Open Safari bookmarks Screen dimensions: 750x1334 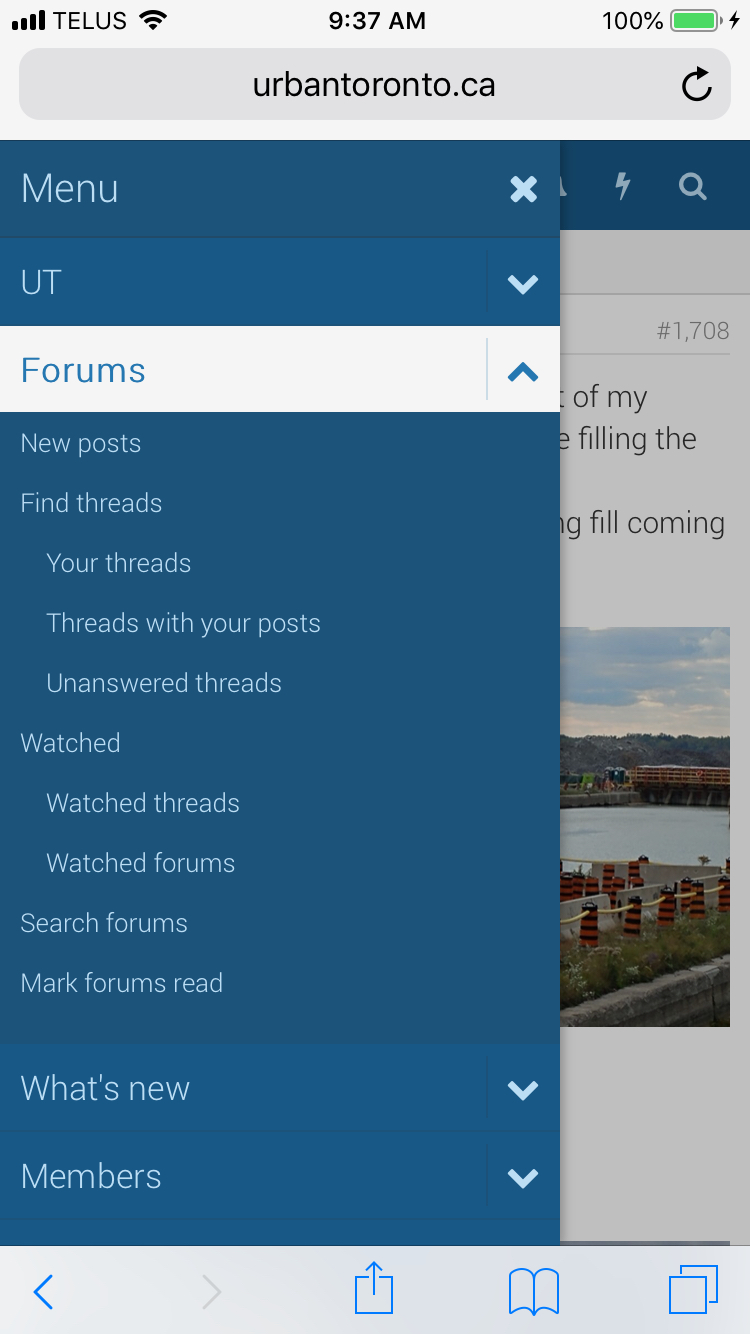pos(534,1291)
